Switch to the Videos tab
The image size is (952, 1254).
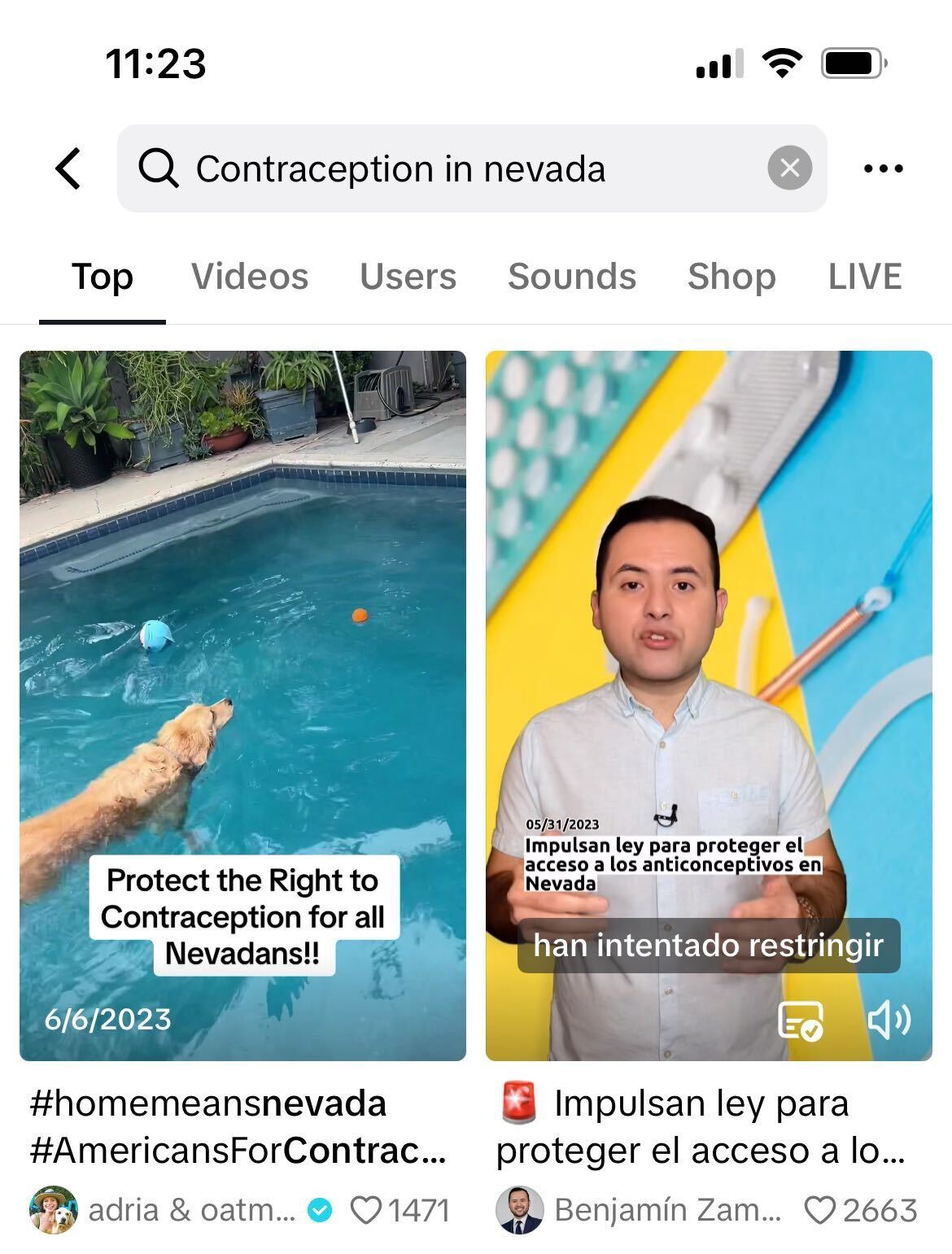tap(250, 277)
